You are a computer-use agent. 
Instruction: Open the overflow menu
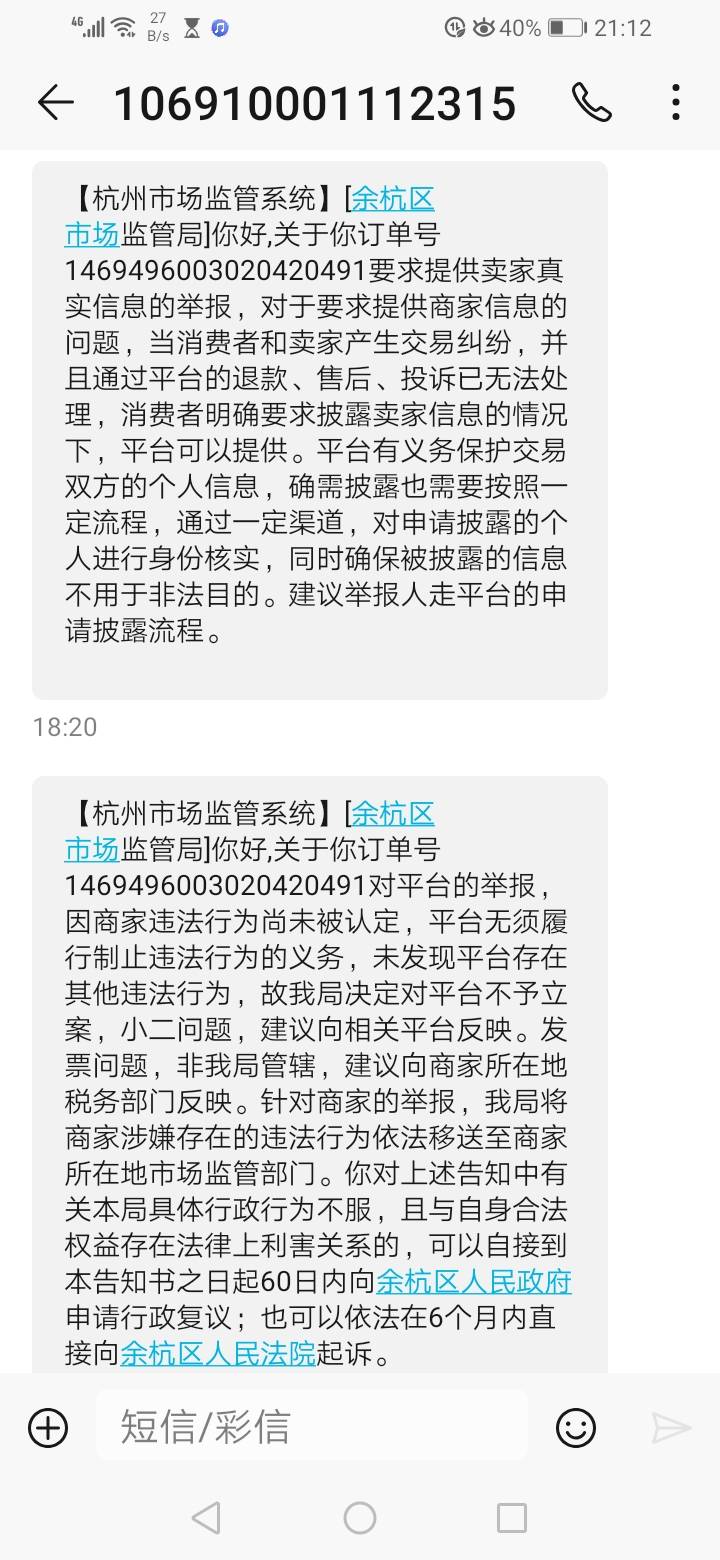[x=676, y=102]
